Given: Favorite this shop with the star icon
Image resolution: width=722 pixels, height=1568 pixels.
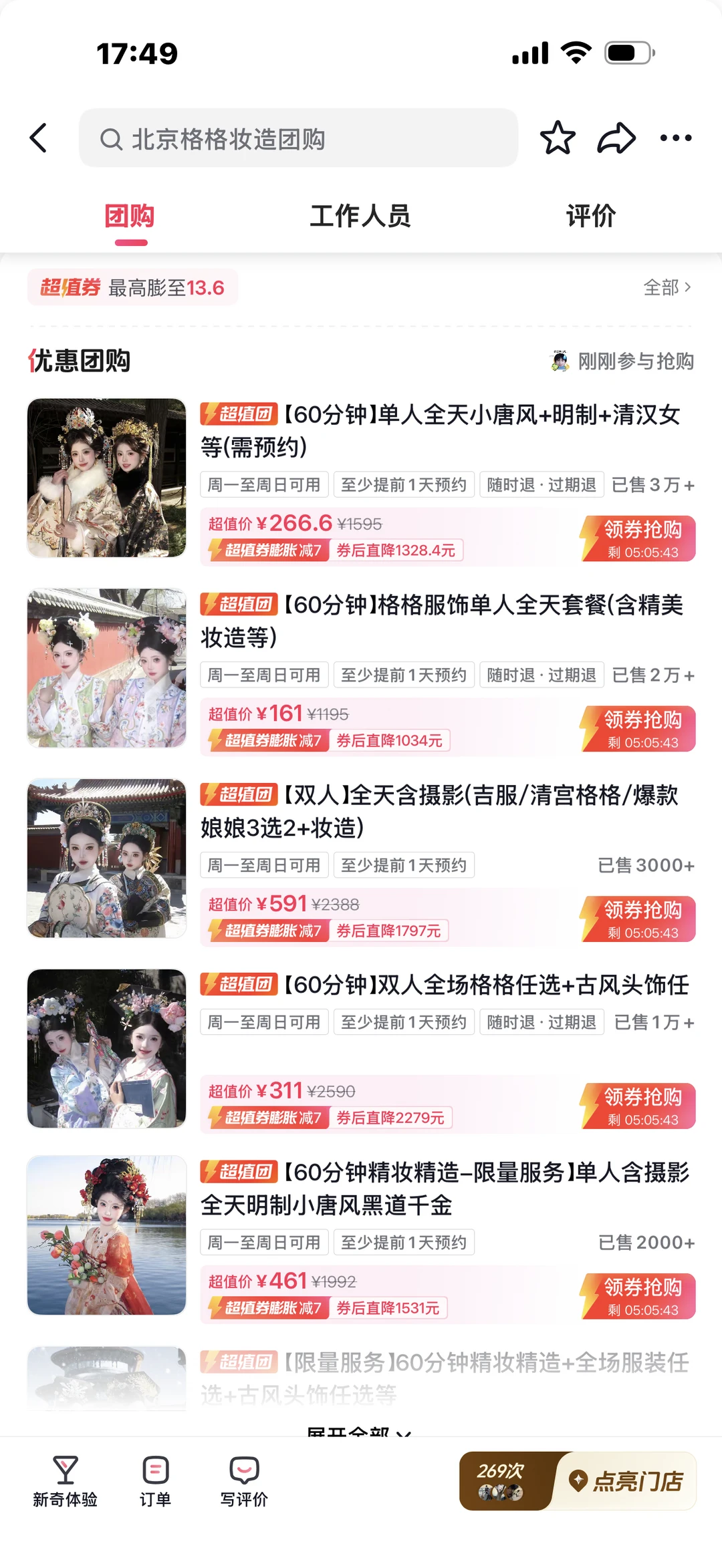Looking at the screenshot, I should pos(558,138).
